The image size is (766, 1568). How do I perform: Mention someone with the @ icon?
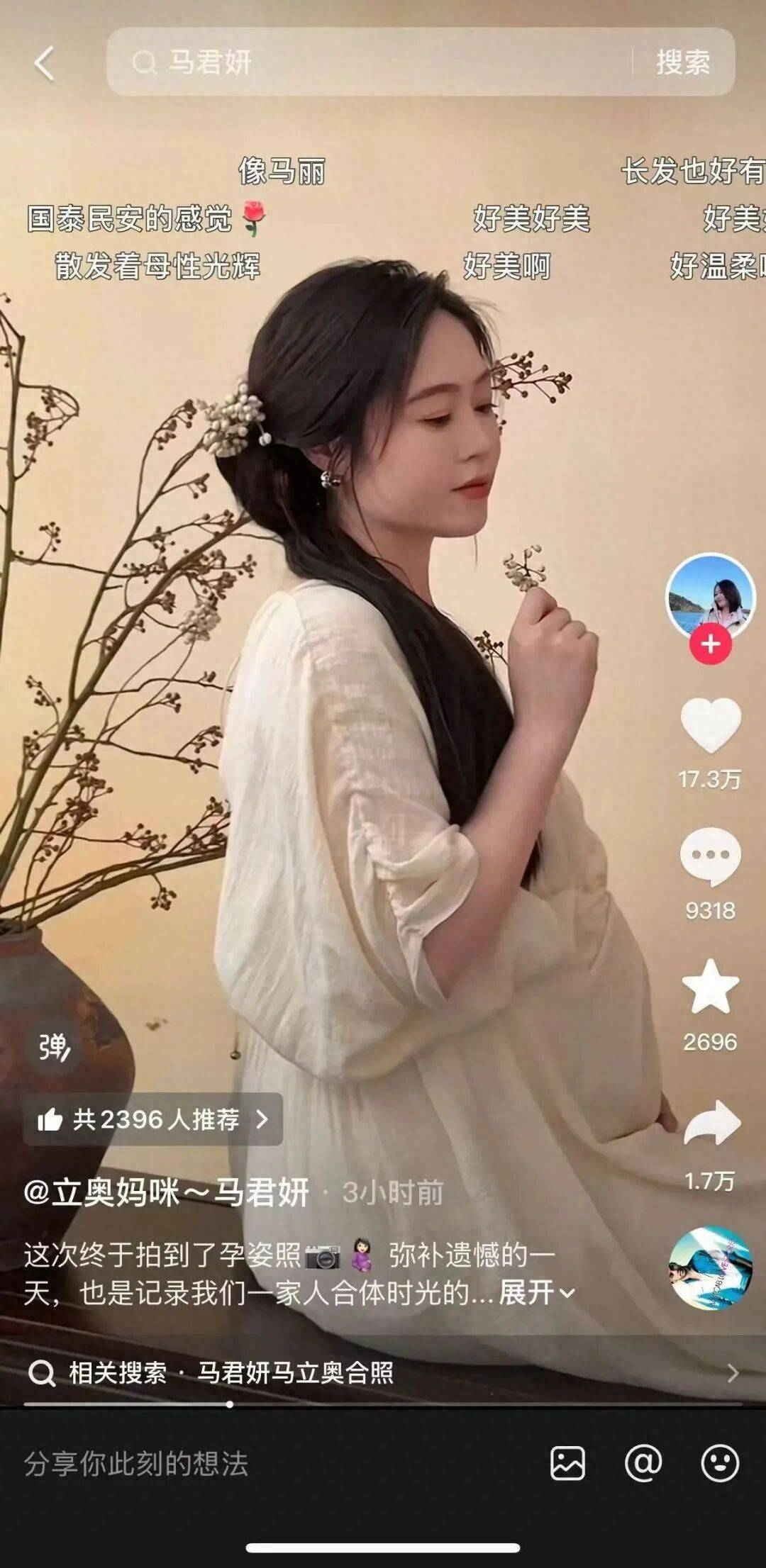pyautogui.click(x=643, y=1464)
